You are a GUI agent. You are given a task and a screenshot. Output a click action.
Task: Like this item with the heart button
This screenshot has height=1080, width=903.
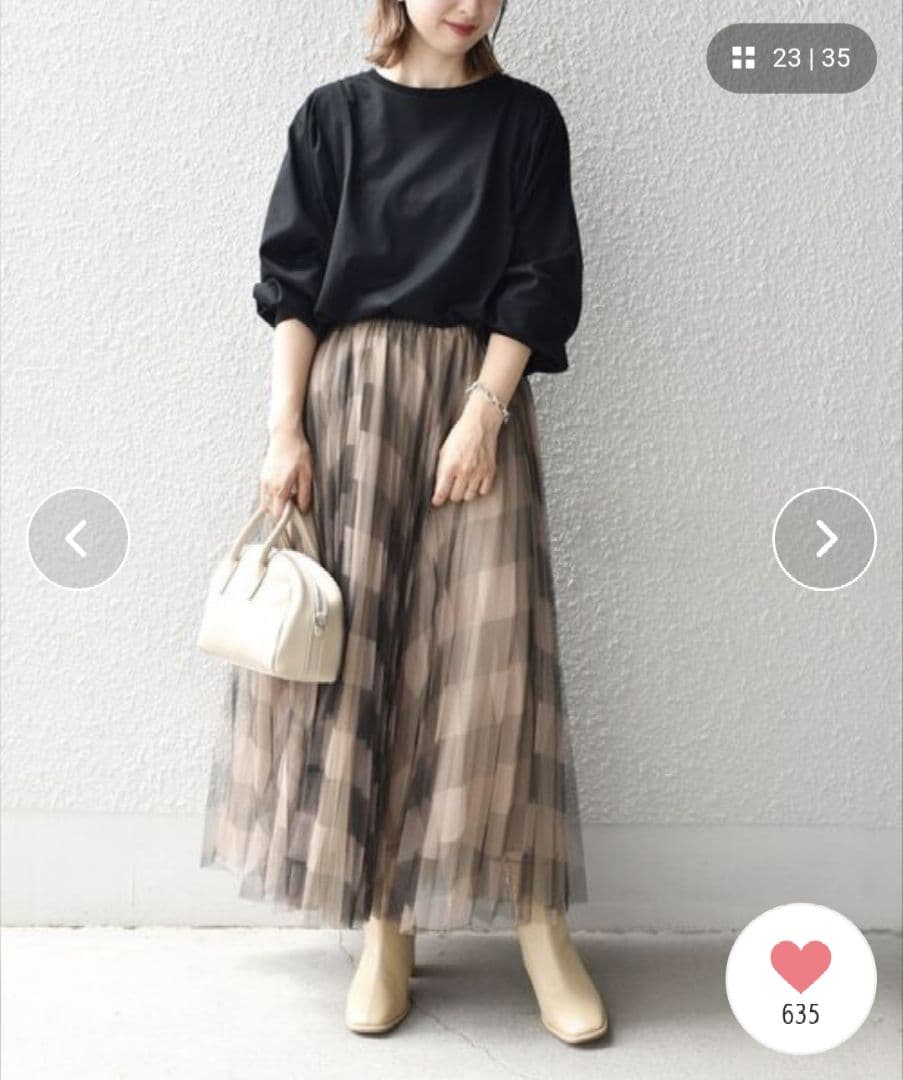tap(801, 979)
